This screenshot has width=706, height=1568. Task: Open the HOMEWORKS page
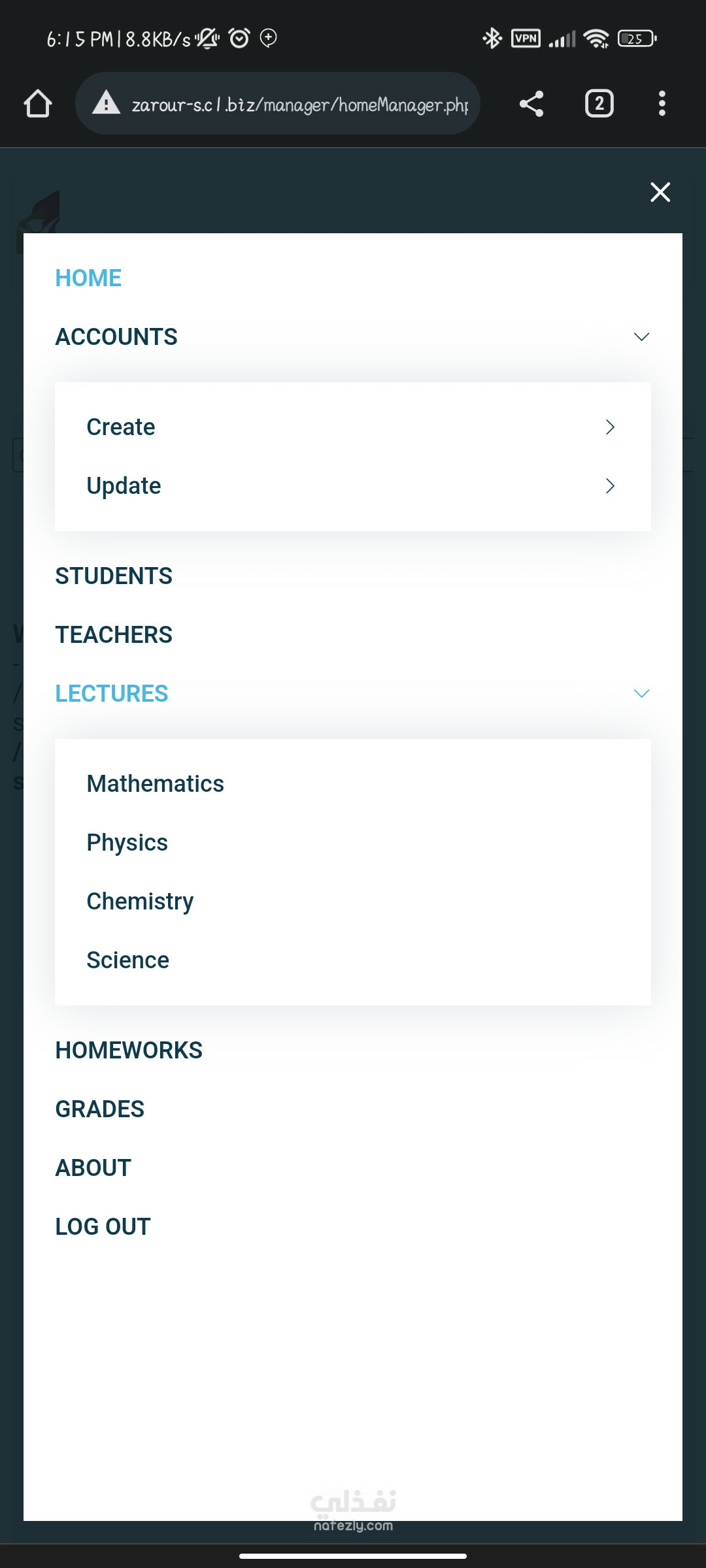129,1051
